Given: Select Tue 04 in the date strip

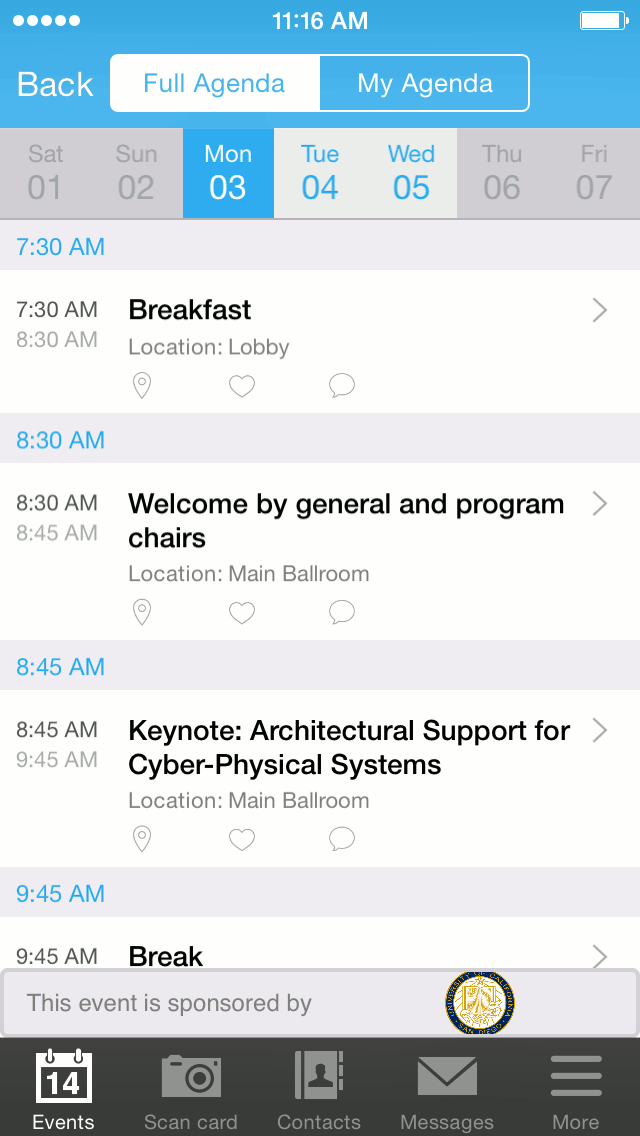Looking at the screenshot, I should [x=320, y=172].
